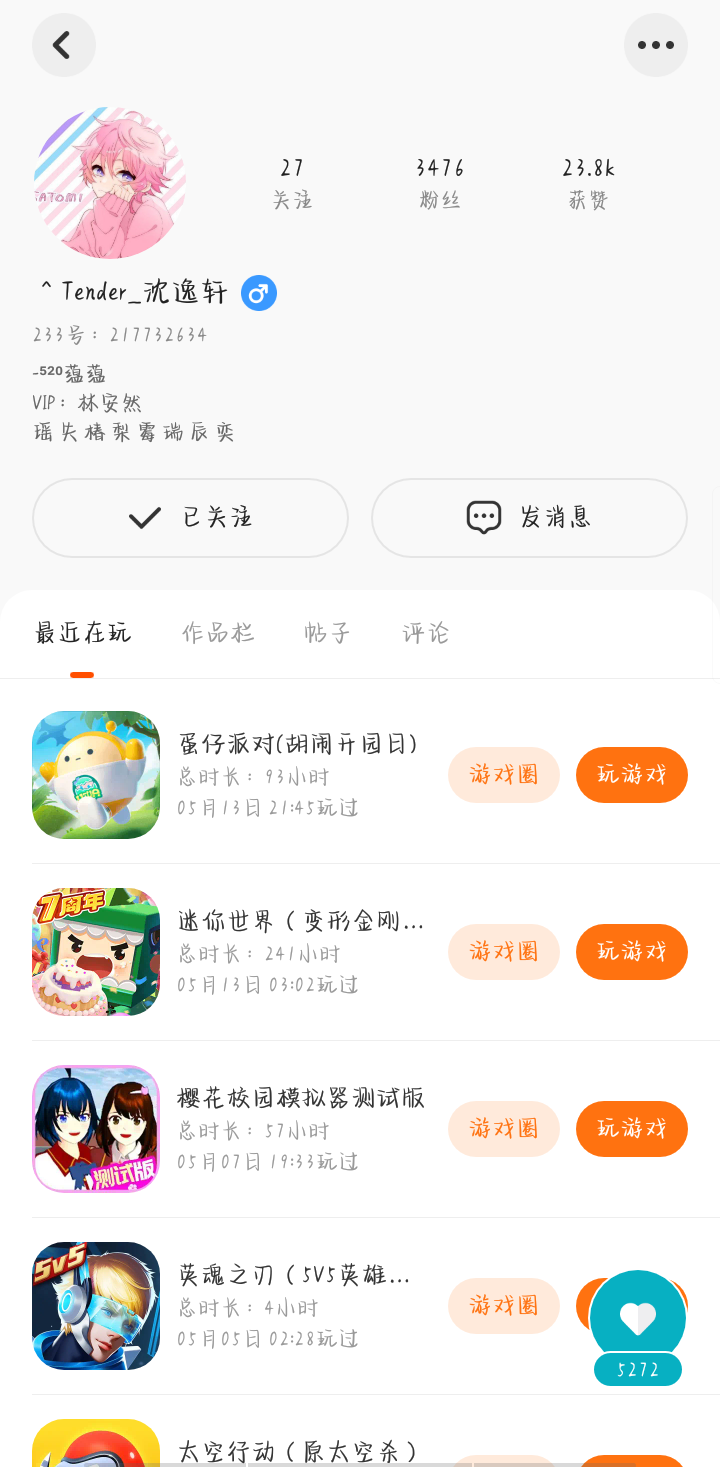This screenshot has width=720, height=1467.
Task: Tap the floating heart like button
Action: [x=638, y=1318]
